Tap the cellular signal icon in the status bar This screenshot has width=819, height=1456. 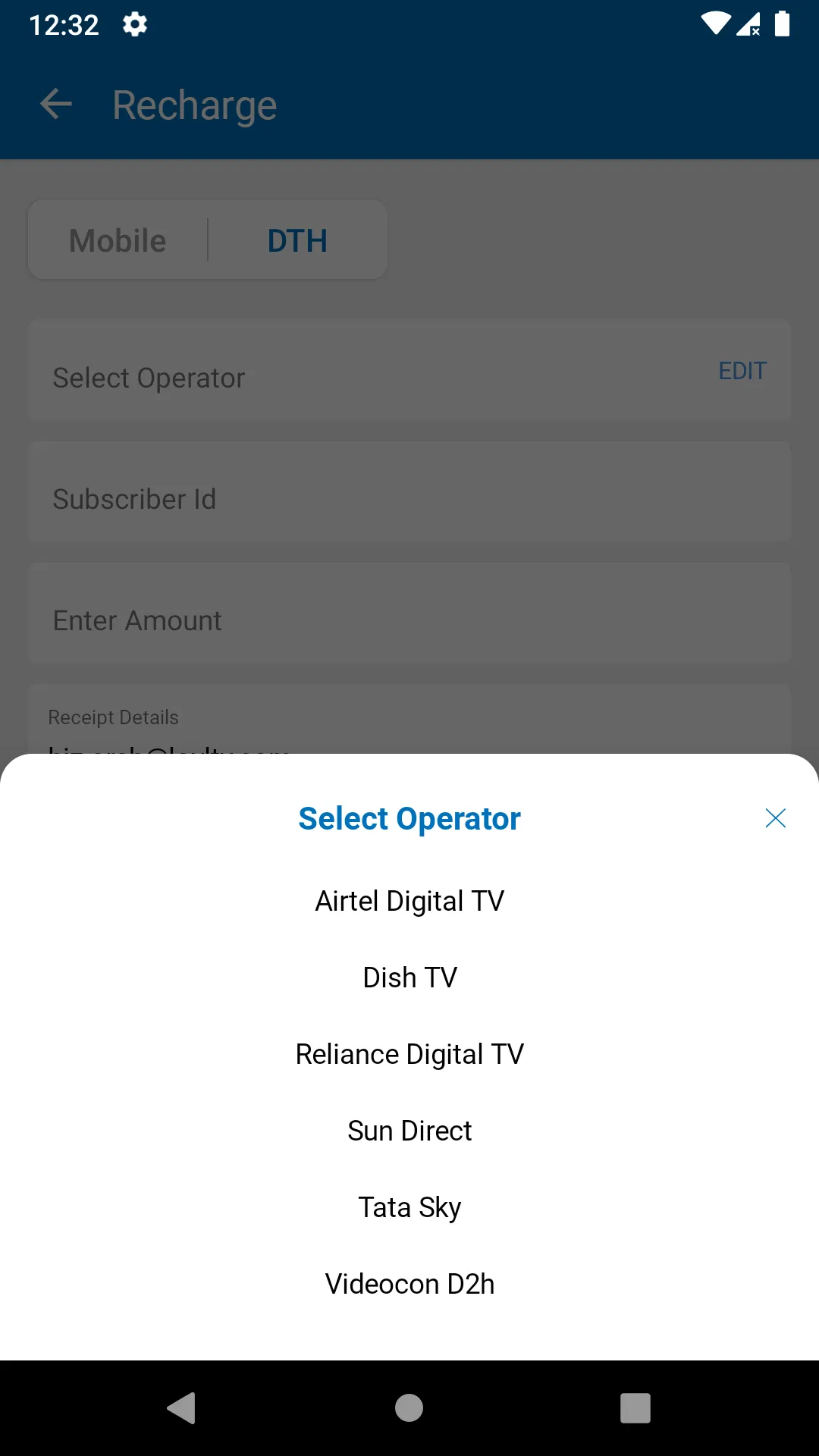(748, 24)
